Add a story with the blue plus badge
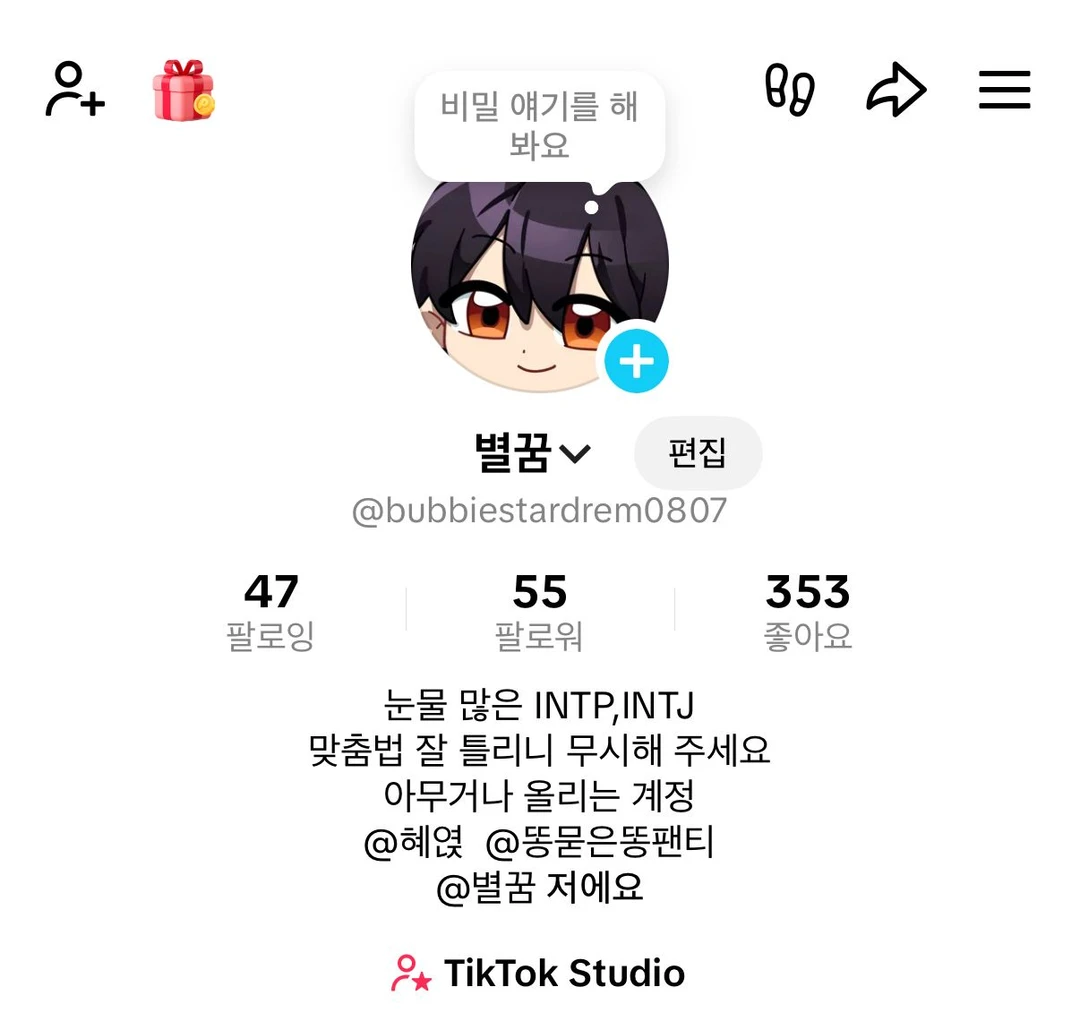Viewport: 1080px width, 1014px height. click(636, 360)
